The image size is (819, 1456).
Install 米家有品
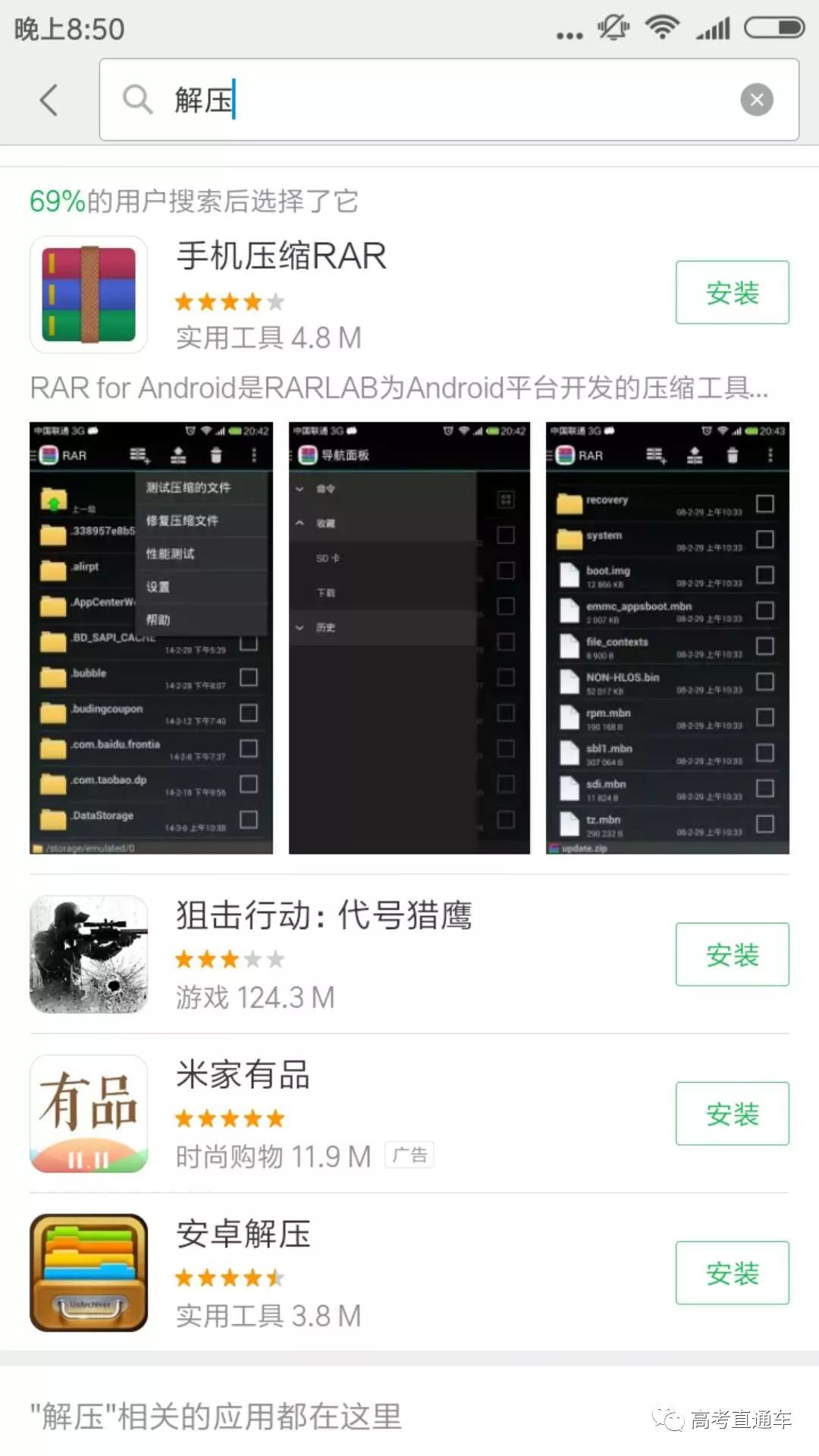tap(732, 1114)
